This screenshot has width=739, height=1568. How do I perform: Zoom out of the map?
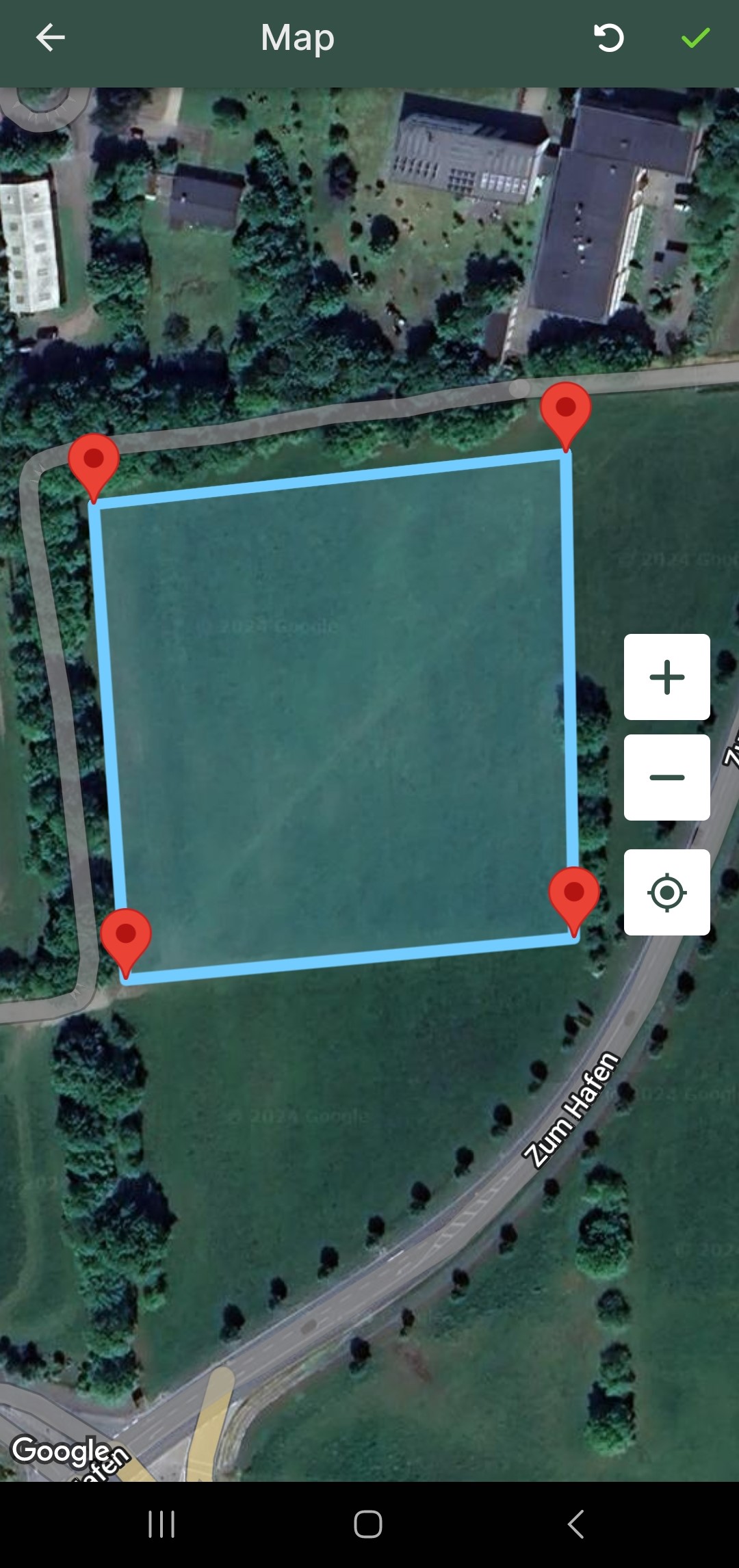[x=666, y=778]
